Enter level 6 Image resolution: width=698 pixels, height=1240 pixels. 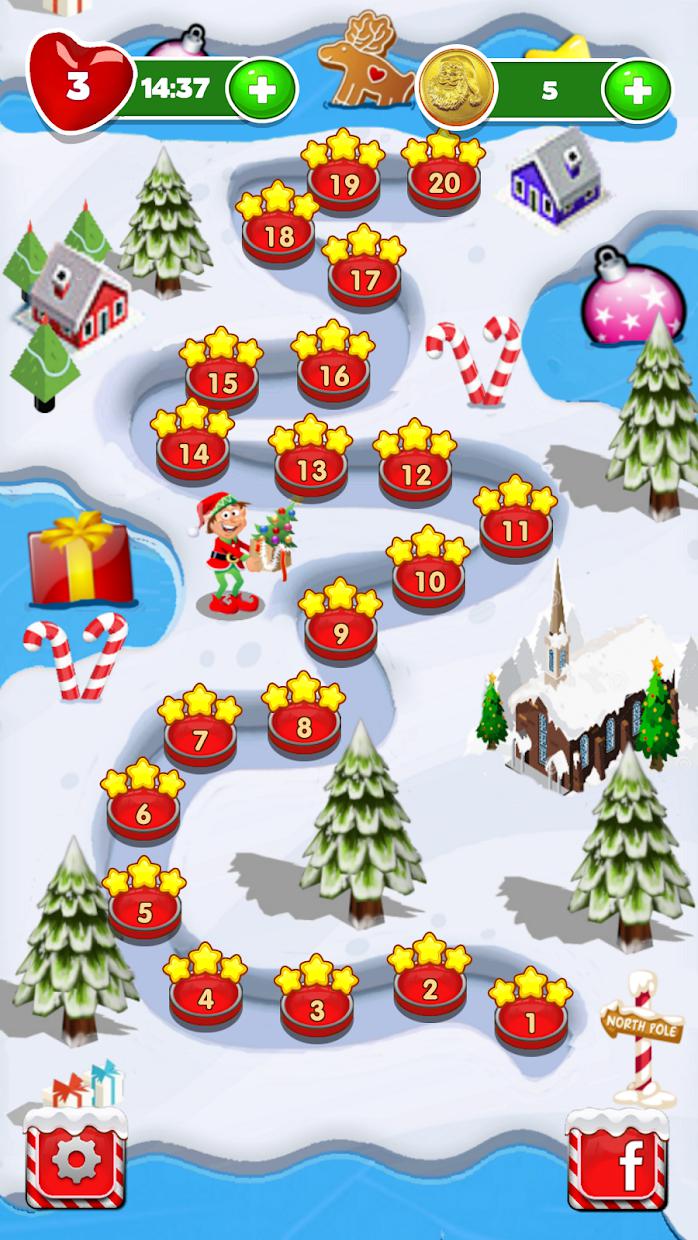point(143,812)
